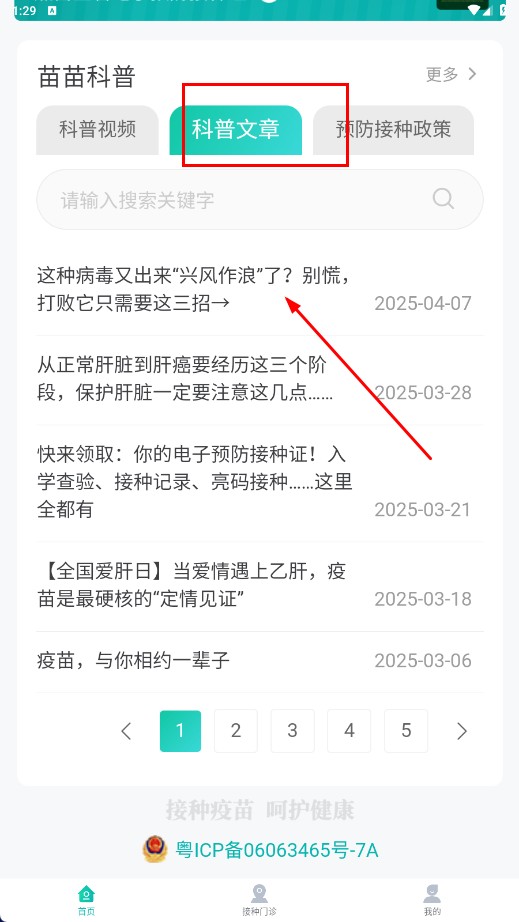Screen dimensions: 519x922
Task: Open the article on 肝癌 three stages
Action: (x=260, y=379)
